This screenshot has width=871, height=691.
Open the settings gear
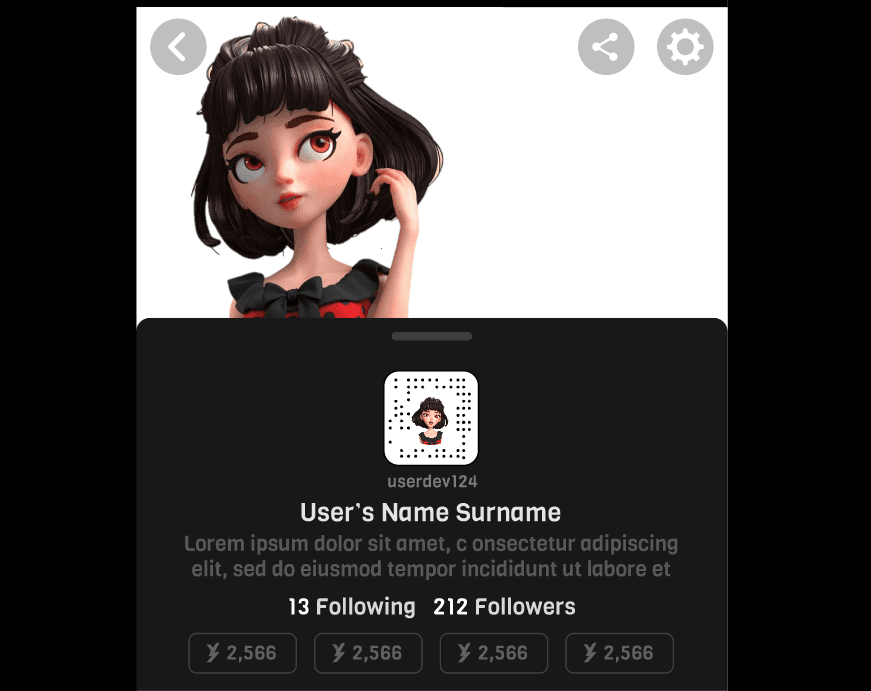(685, 47)
